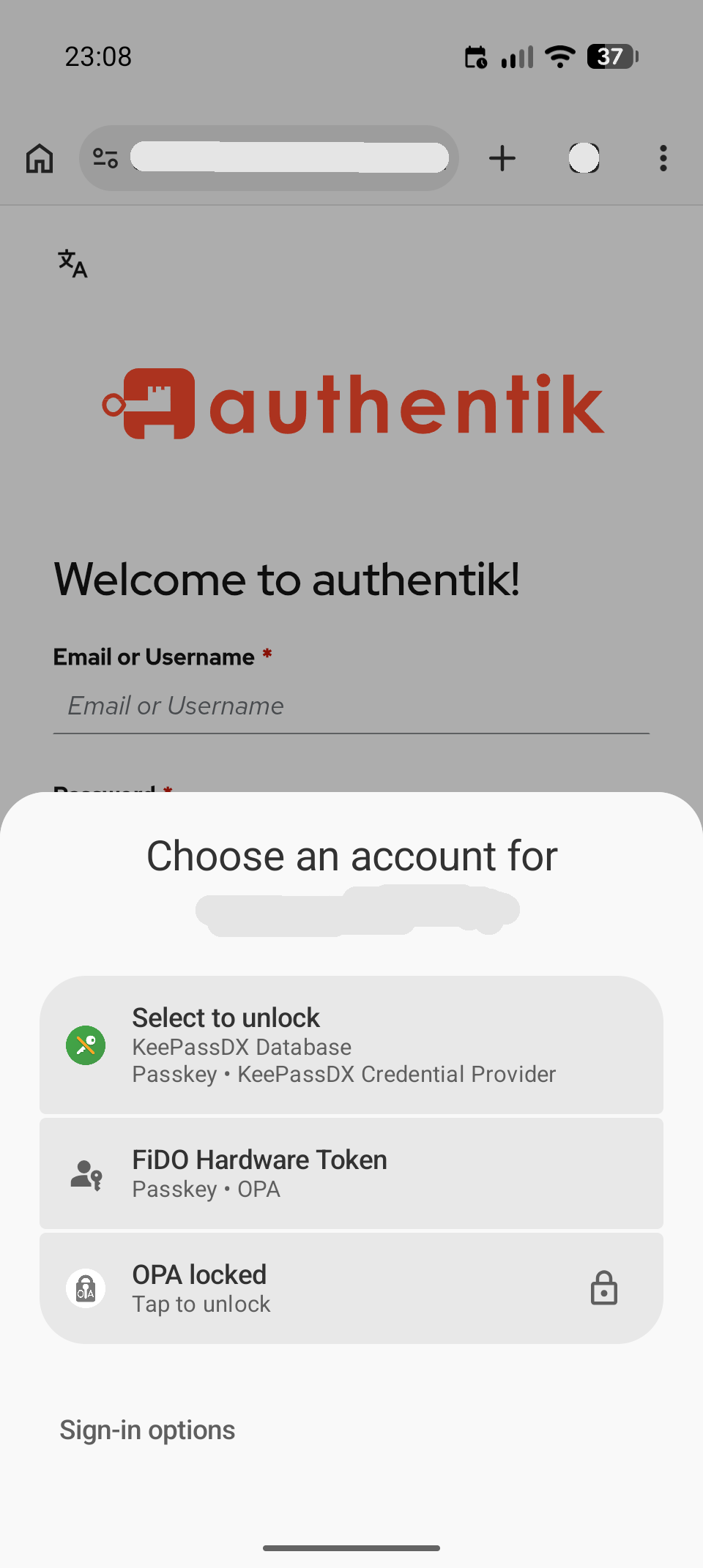Open the tab switcher button

[x=584, y=158]
